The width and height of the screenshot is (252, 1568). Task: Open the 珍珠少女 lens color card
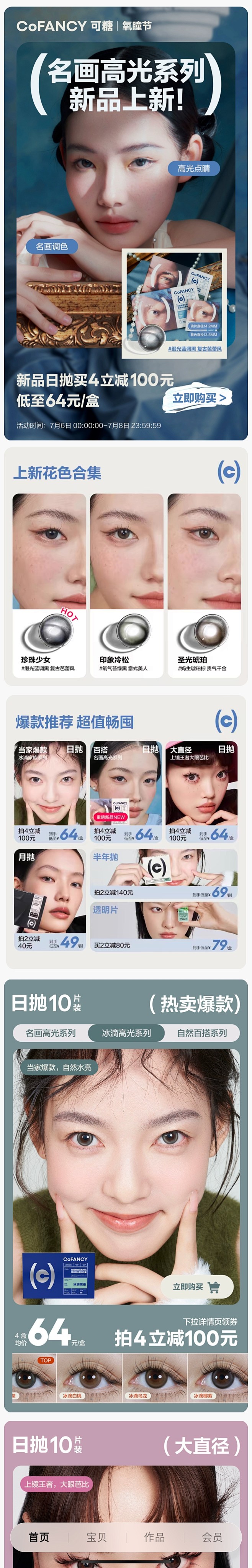tap(49, 585)
